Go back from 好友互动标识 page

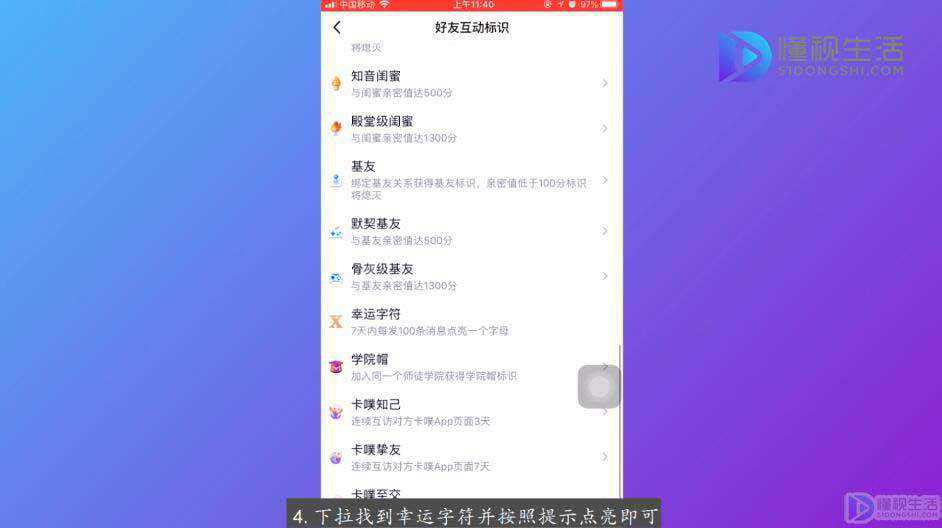click(x=337, y=28)
